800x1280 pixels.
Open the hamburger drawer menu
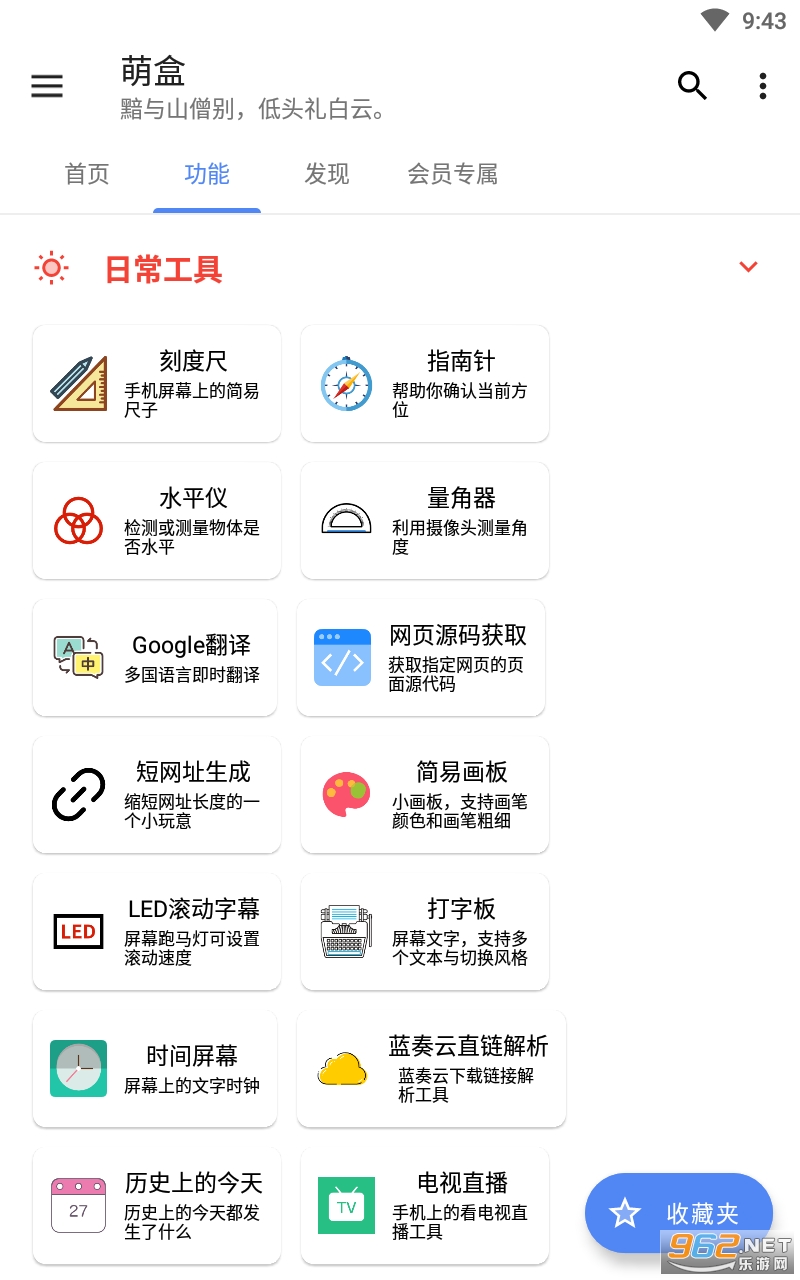pos(47,86)
